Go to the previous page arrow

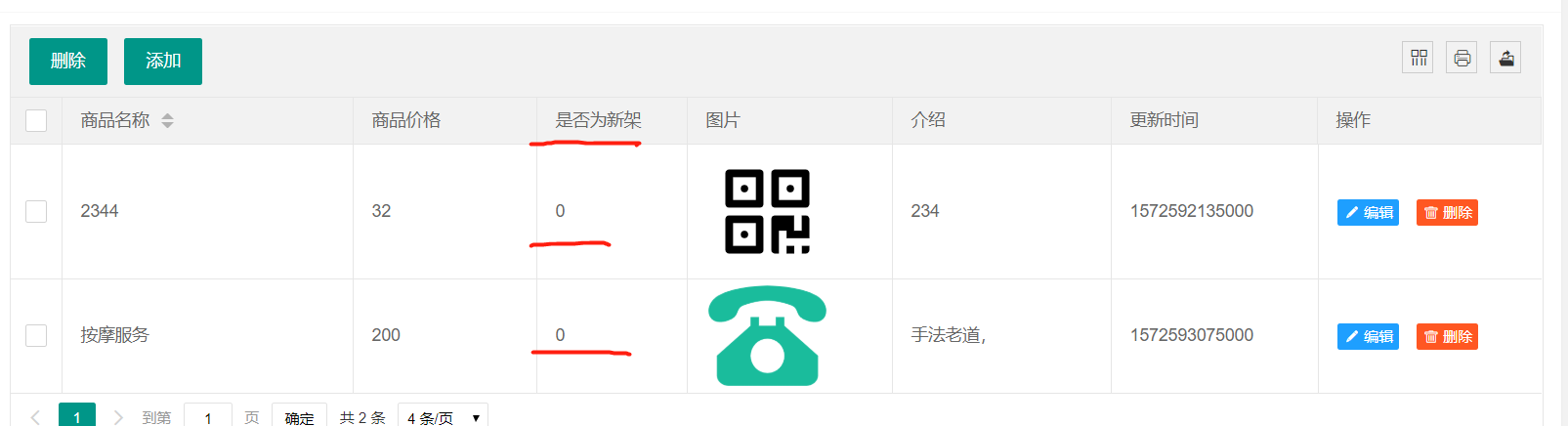[x=35, y=417]
